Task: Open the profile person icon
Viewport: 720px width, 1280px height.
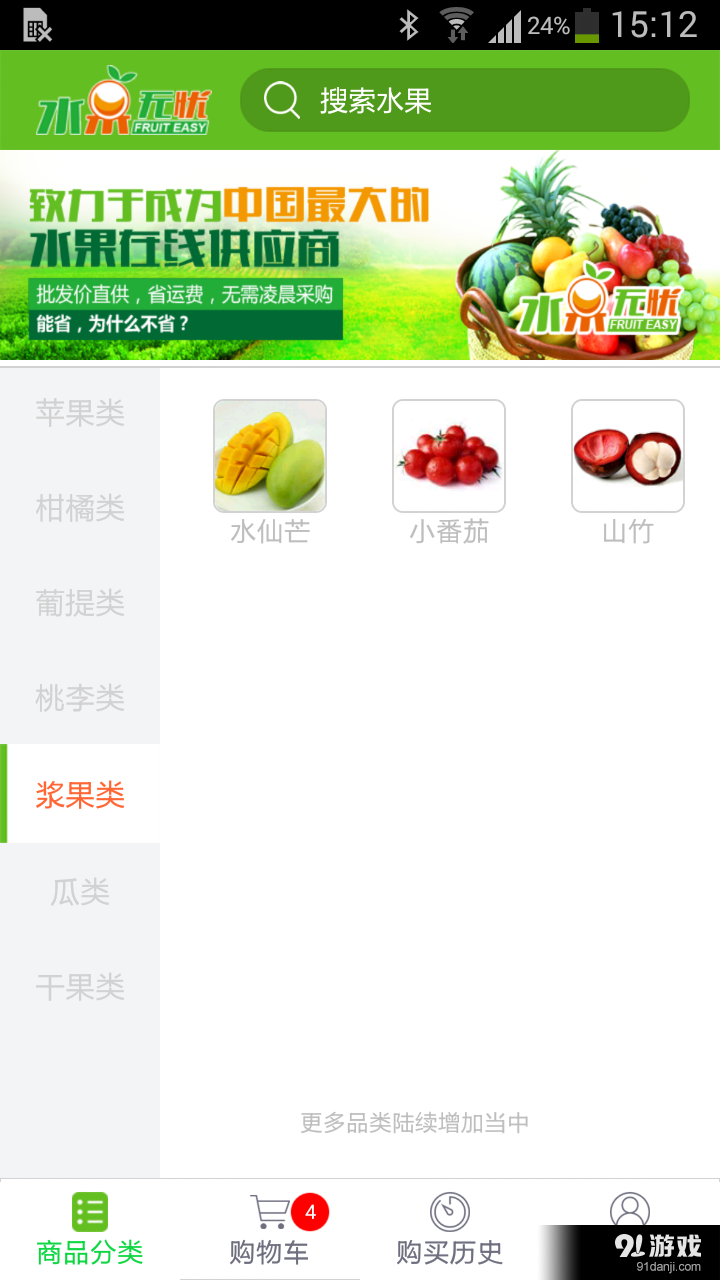Action: (630, 1210)
